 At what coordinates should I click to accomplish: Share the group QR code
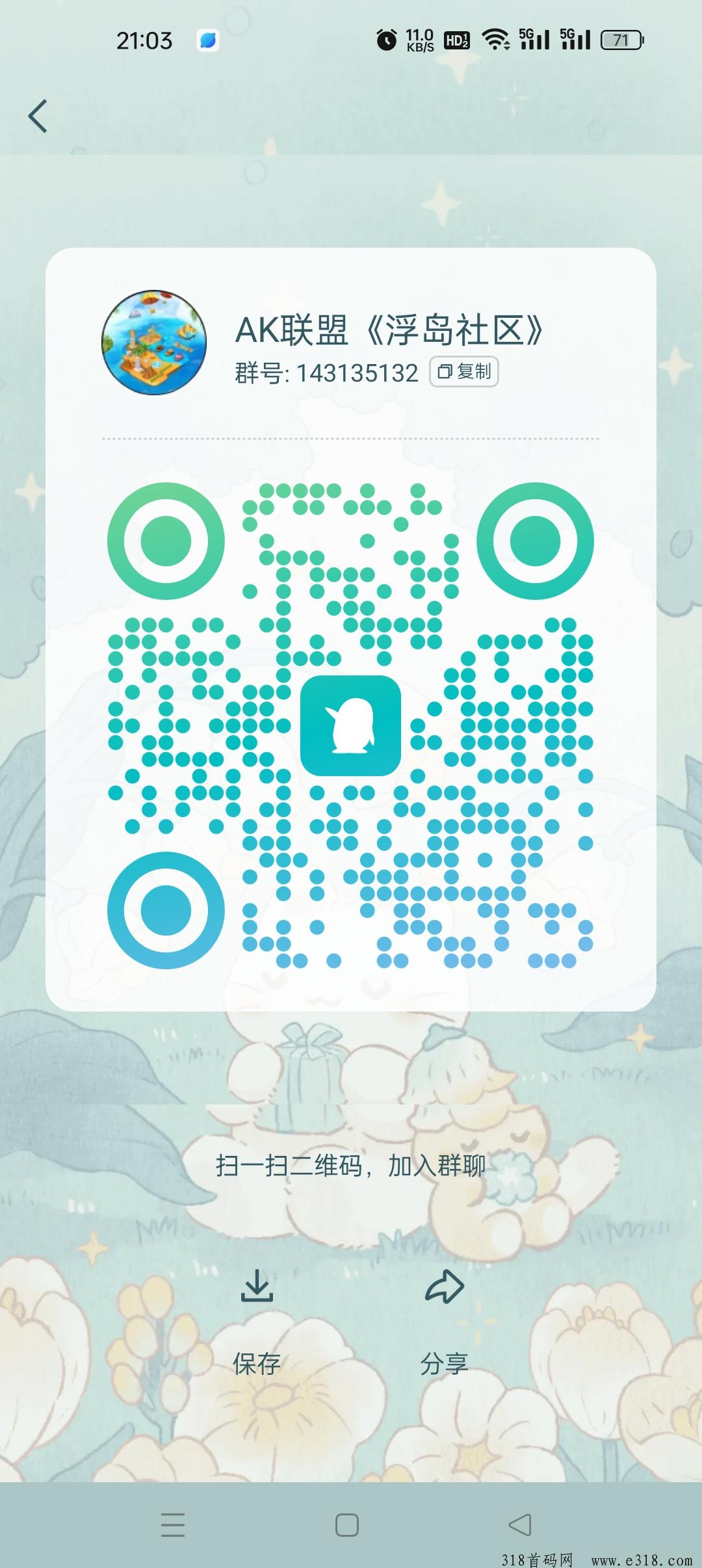point(445,1320)
